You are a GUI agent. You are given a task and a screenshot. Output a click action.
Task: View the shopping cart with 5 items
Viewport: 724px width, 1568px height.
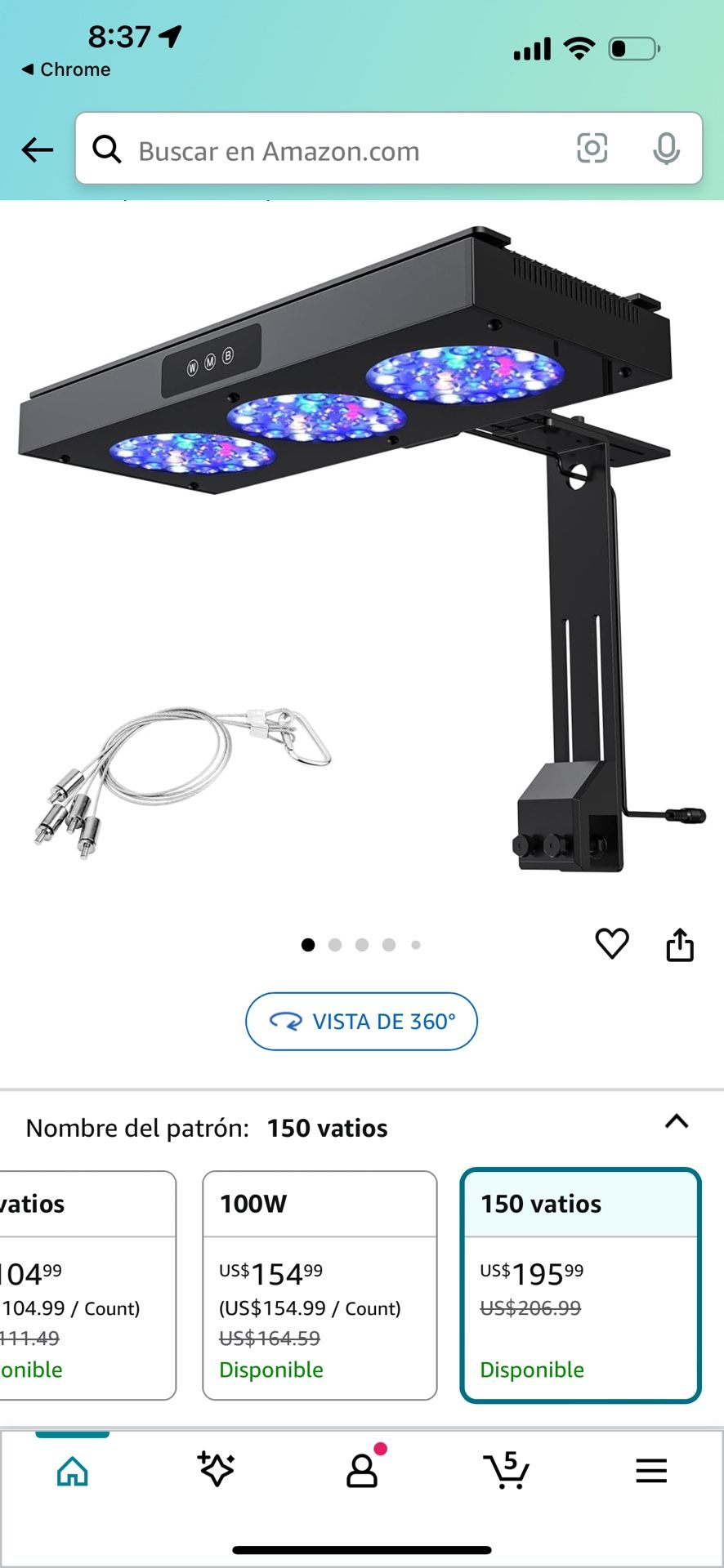tap(507, 1471)
